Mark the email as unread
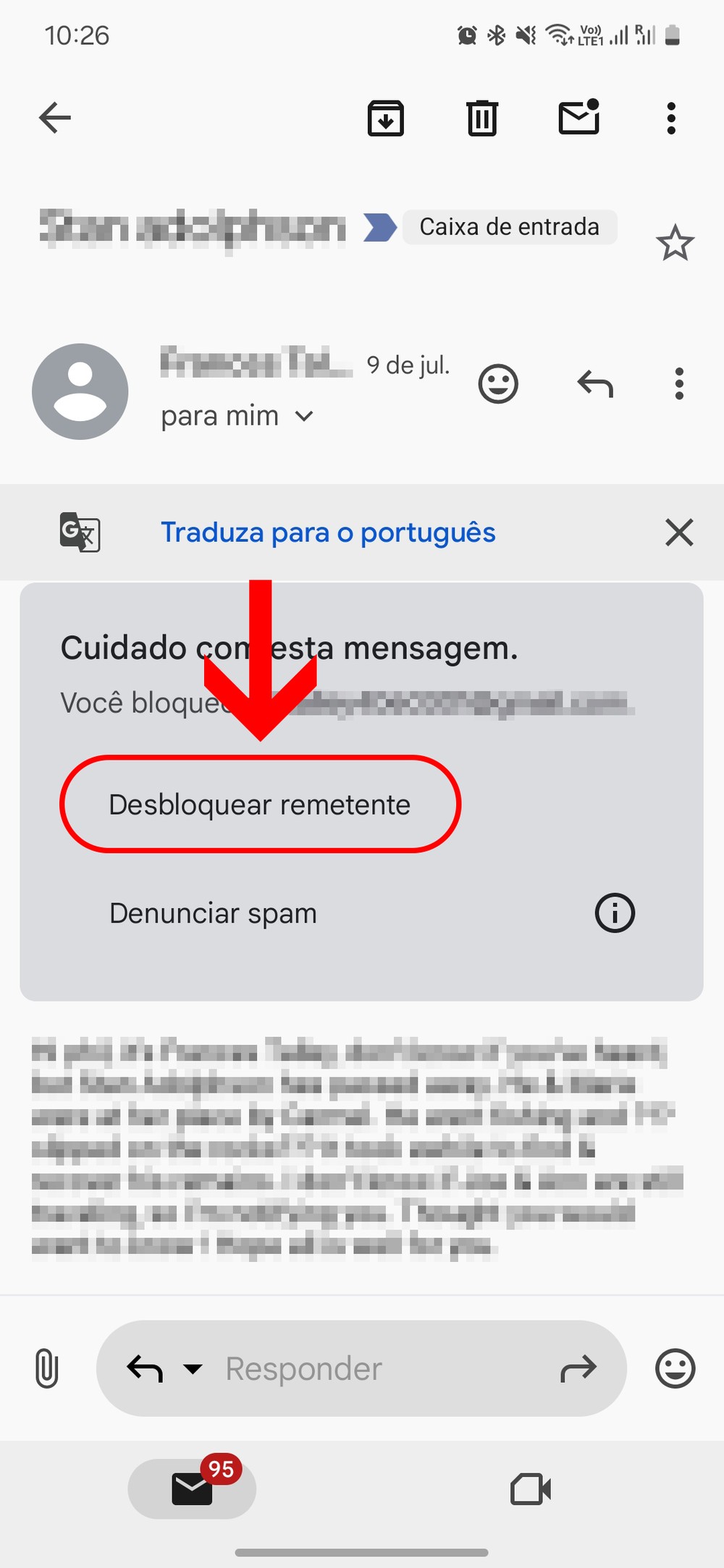724x1568 pixels. point(579,118)
